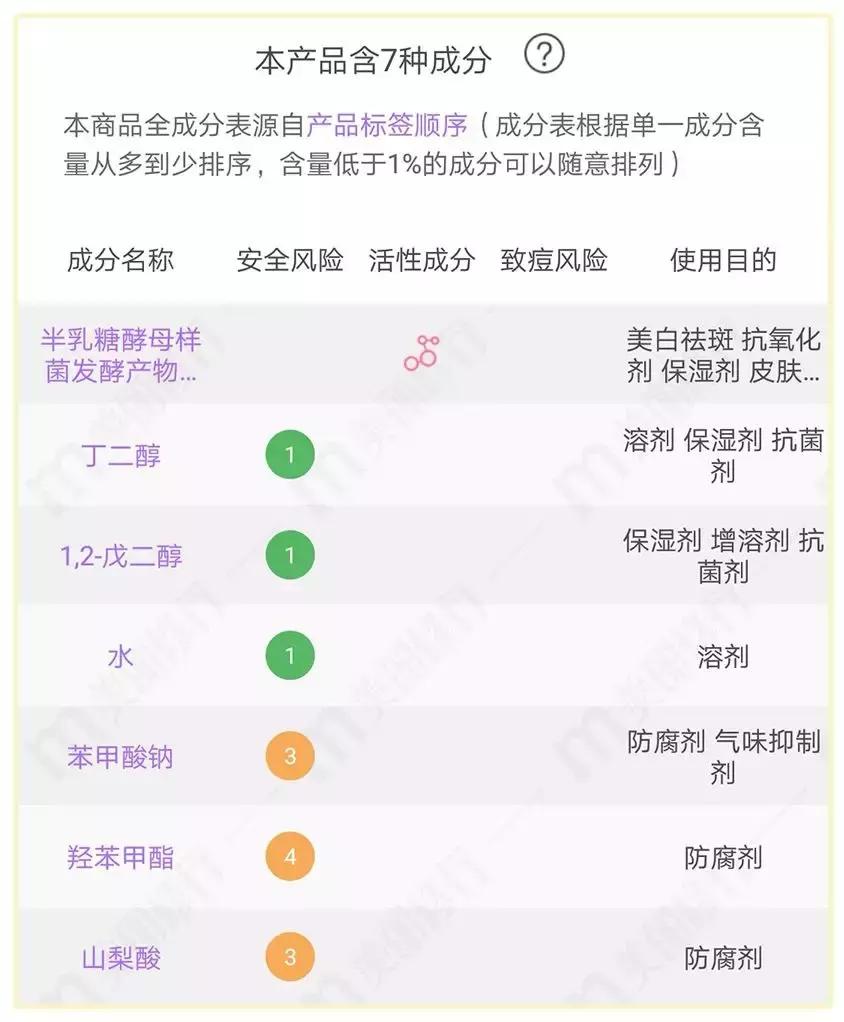This screenshot has width=844, height=1022.
Task: Click the green safety badge 1 for 丁二醇
Action: (x=291, y=456)
